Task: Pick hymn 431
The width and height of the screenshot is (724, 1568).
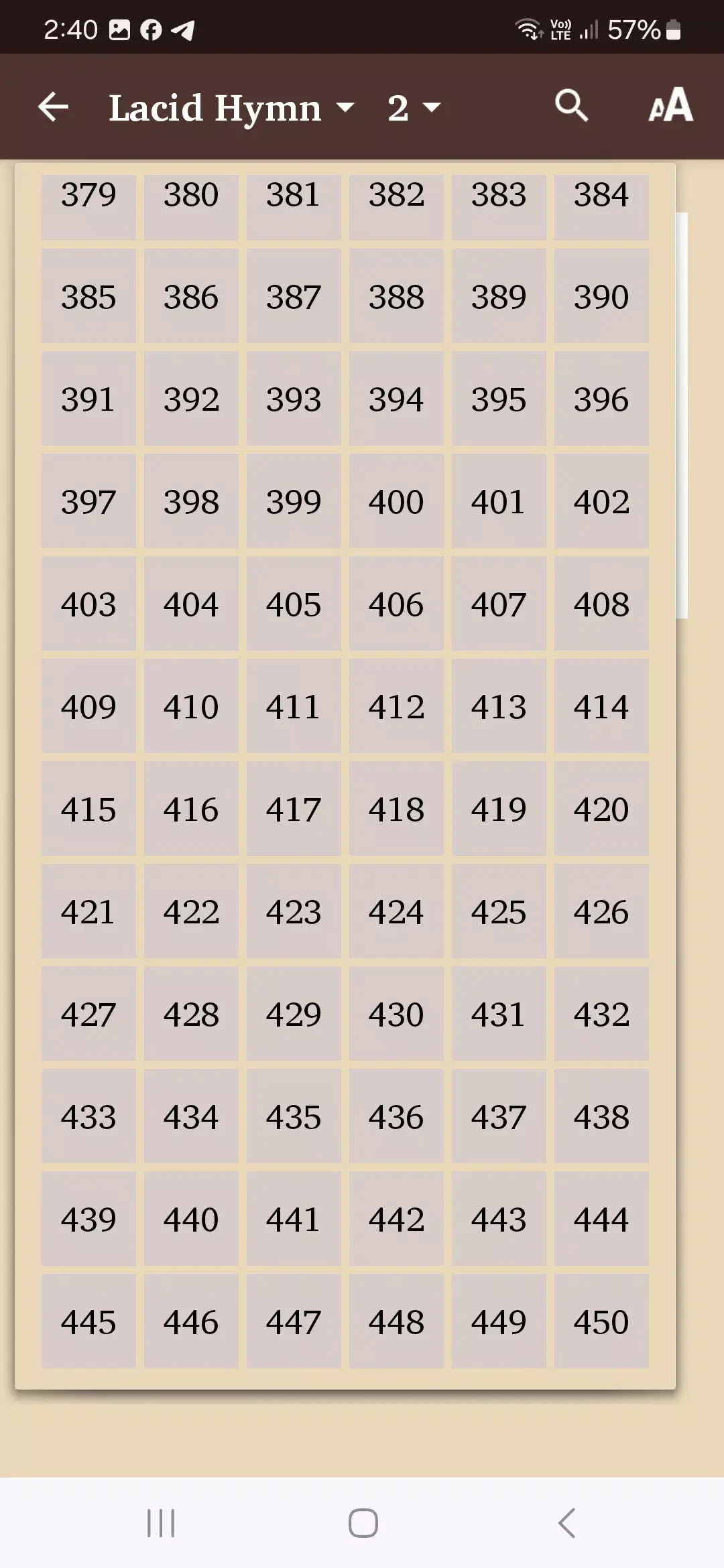Action: tap(499, 1015)
